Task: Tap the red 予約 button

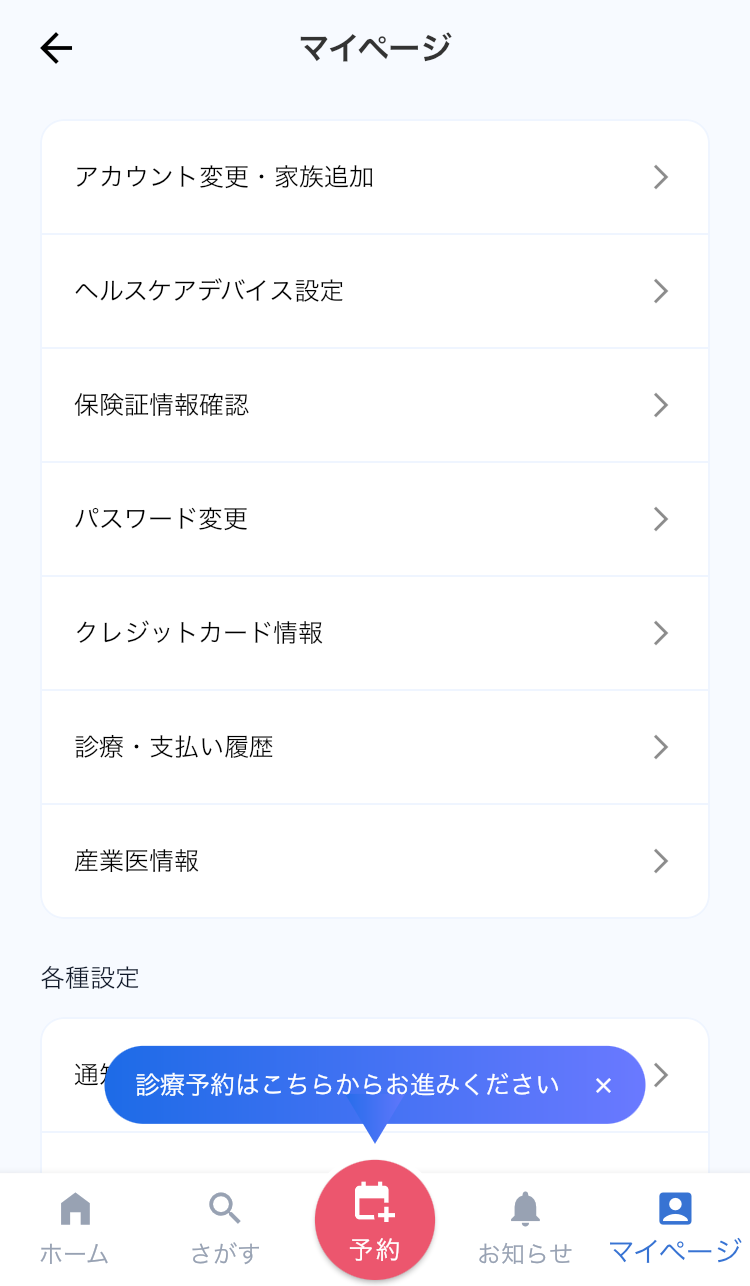Action: [375, 1220]
